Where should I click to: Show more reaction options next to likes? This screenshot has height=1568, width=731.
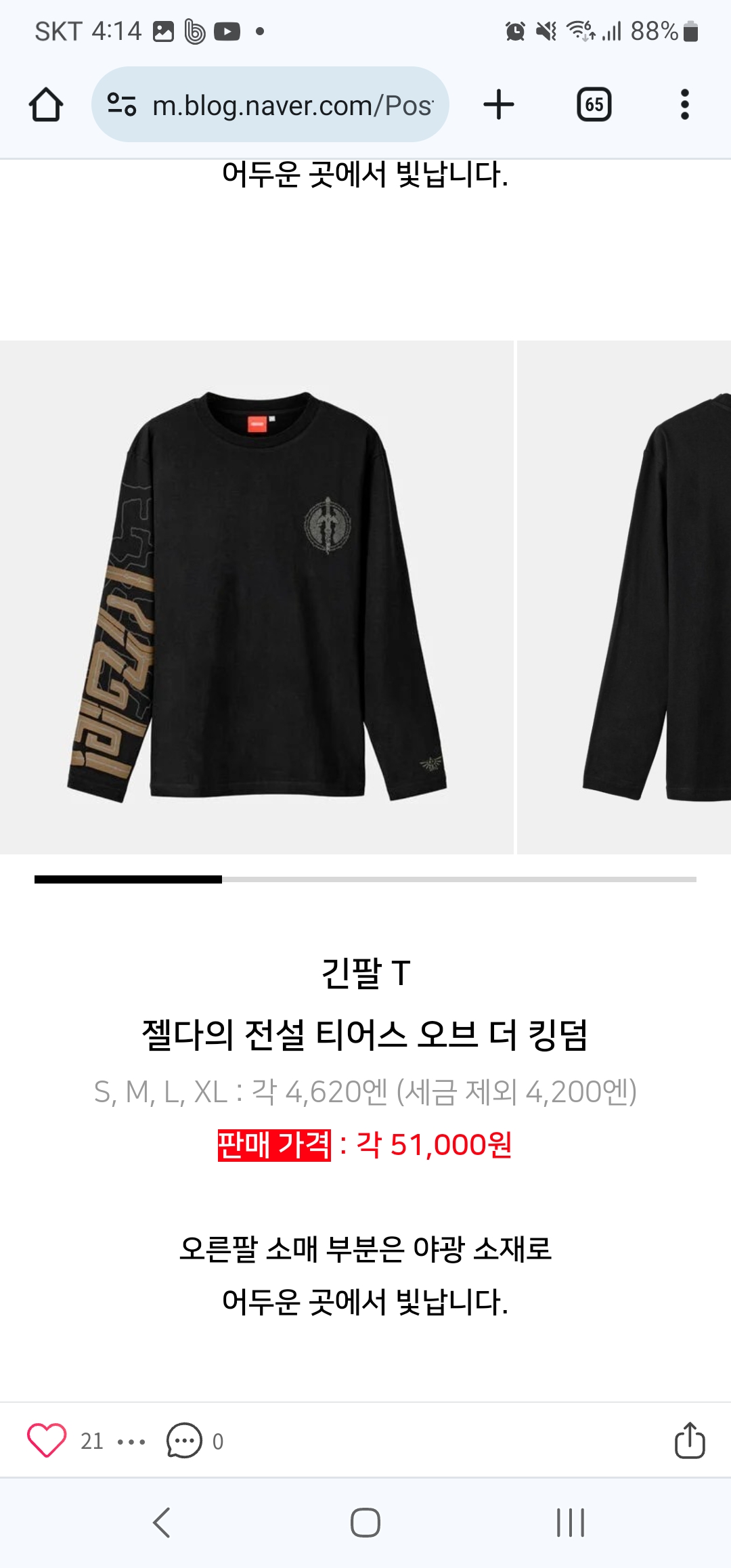pyautogui.click(x=131, y=1441)
